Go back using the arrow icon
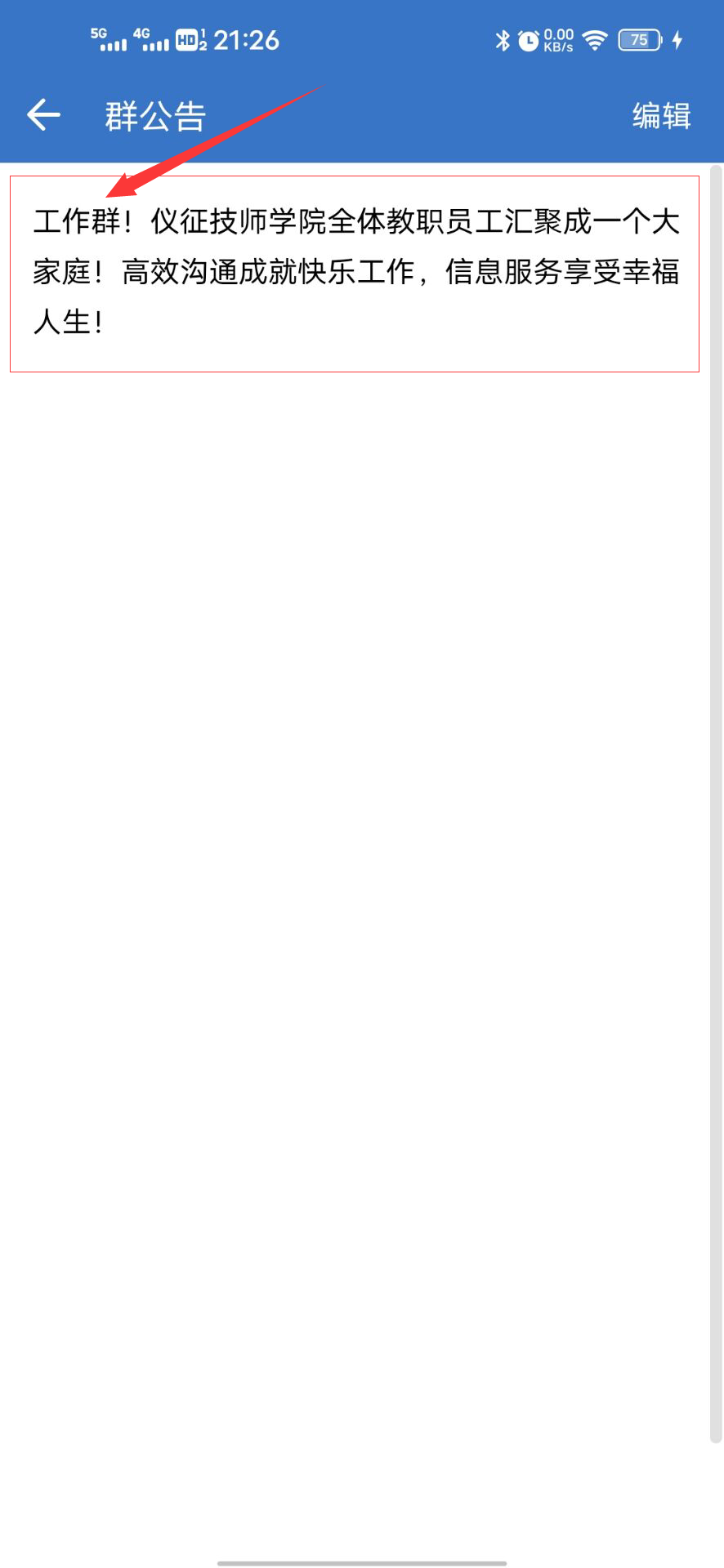Image resolution: width=724 pixels, height=1568 pixels. pos(44,115)
